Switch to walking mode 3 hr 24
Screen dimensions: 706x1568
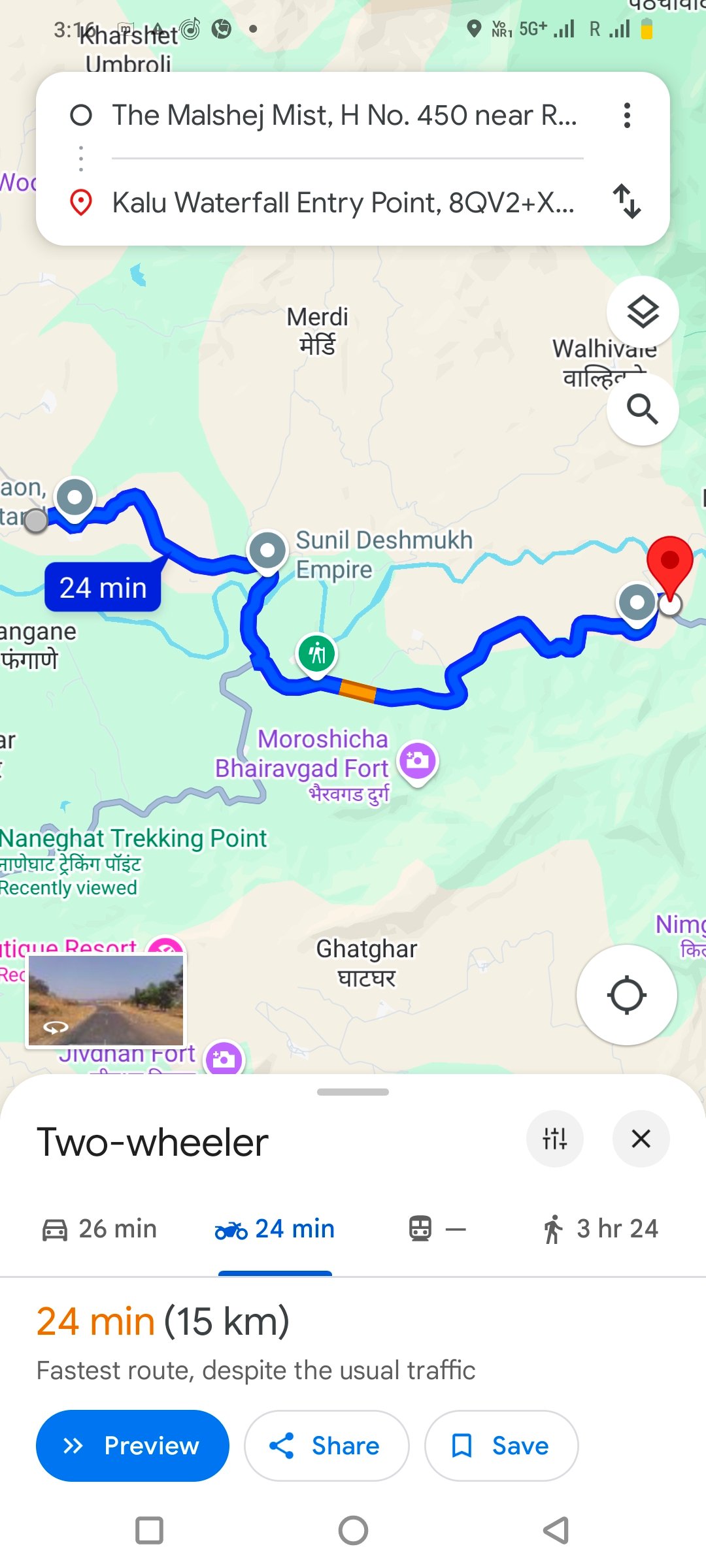(599, 1229)
